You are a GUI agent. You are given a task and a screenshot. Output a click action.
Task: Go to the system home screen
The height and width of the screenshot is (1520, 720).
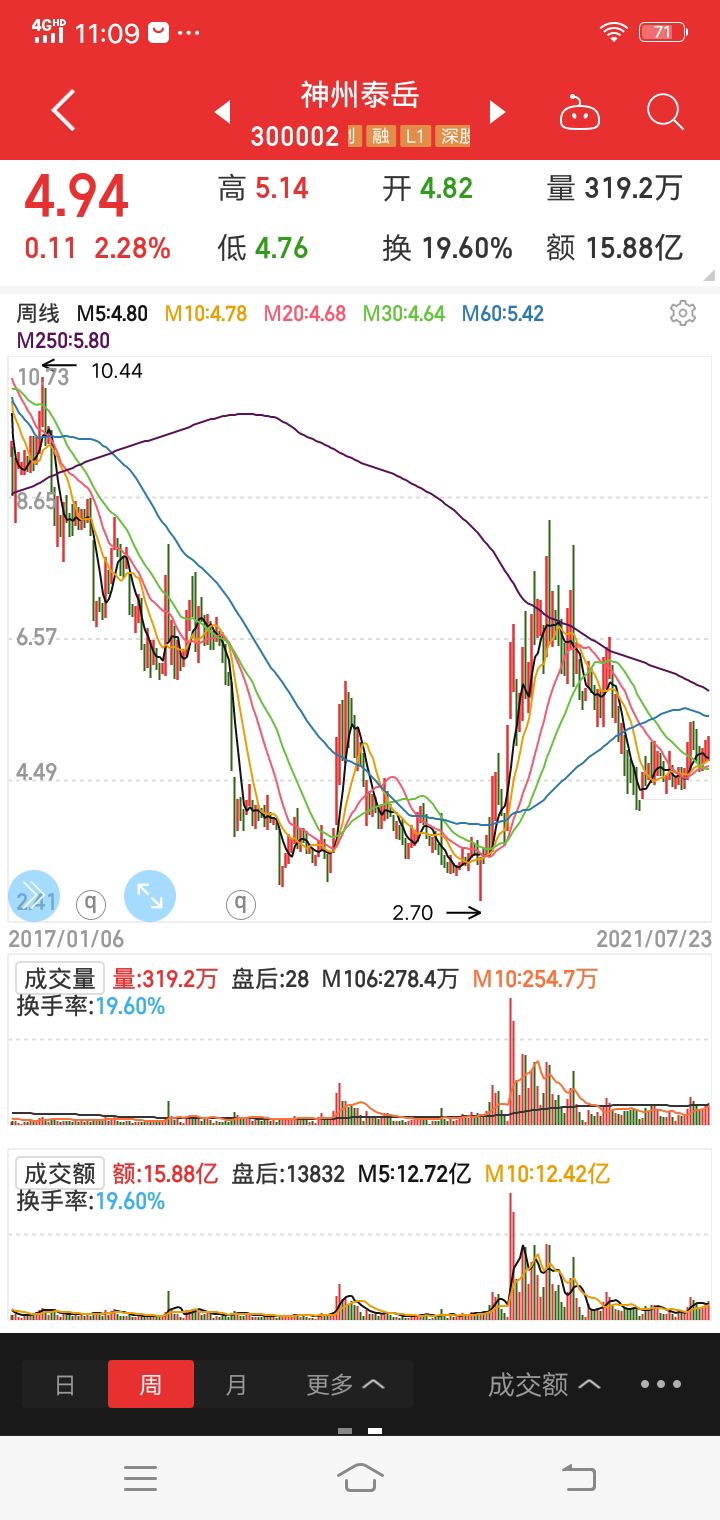(360, 1477)
